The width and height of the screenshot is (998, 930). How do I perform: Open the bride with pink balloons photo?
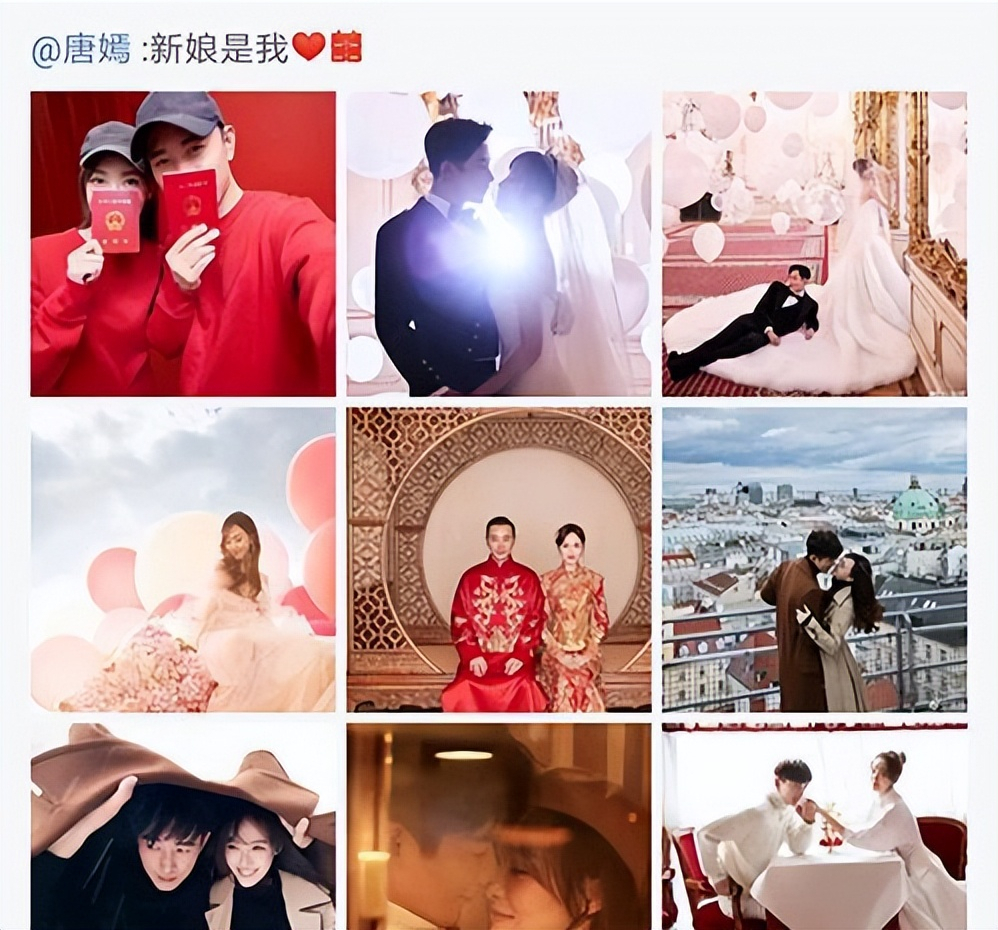[x=183, y=559]
